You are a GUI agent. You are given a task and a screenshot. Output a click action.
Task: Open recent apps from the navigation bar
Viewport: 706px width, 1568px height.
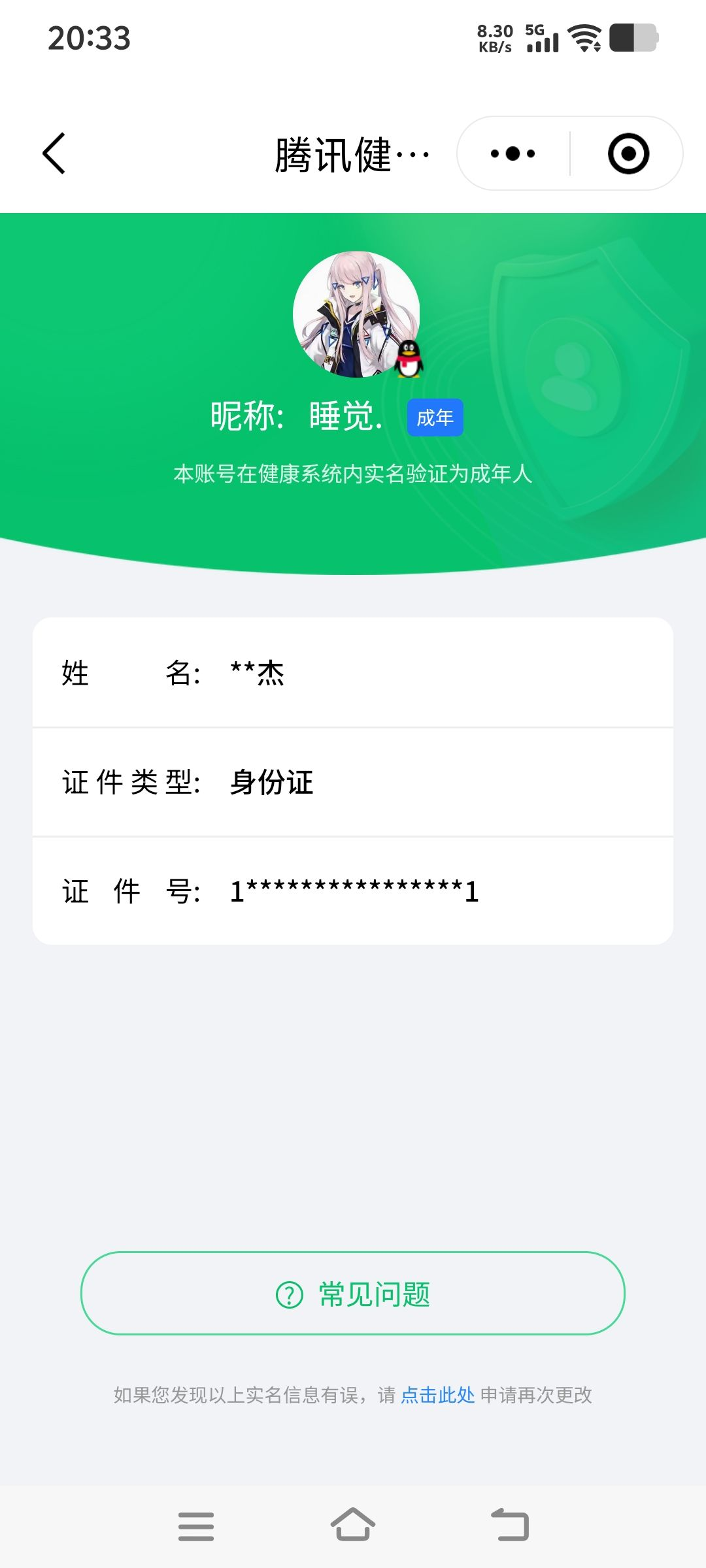[x=196, y=1526]
